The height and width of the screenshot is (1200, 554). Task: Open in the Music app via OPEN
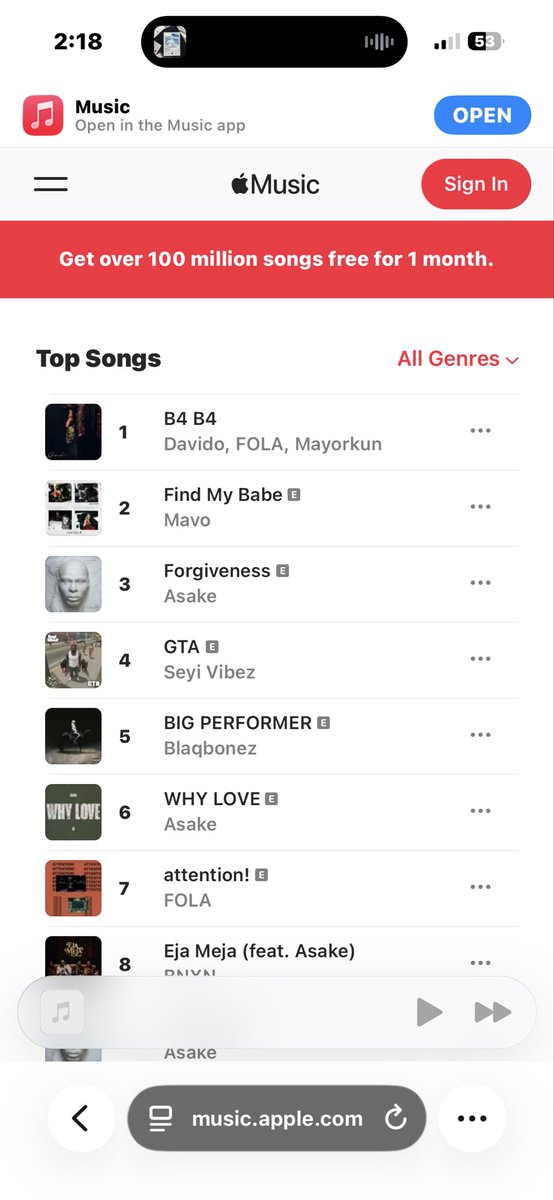[x=482, y=115]
